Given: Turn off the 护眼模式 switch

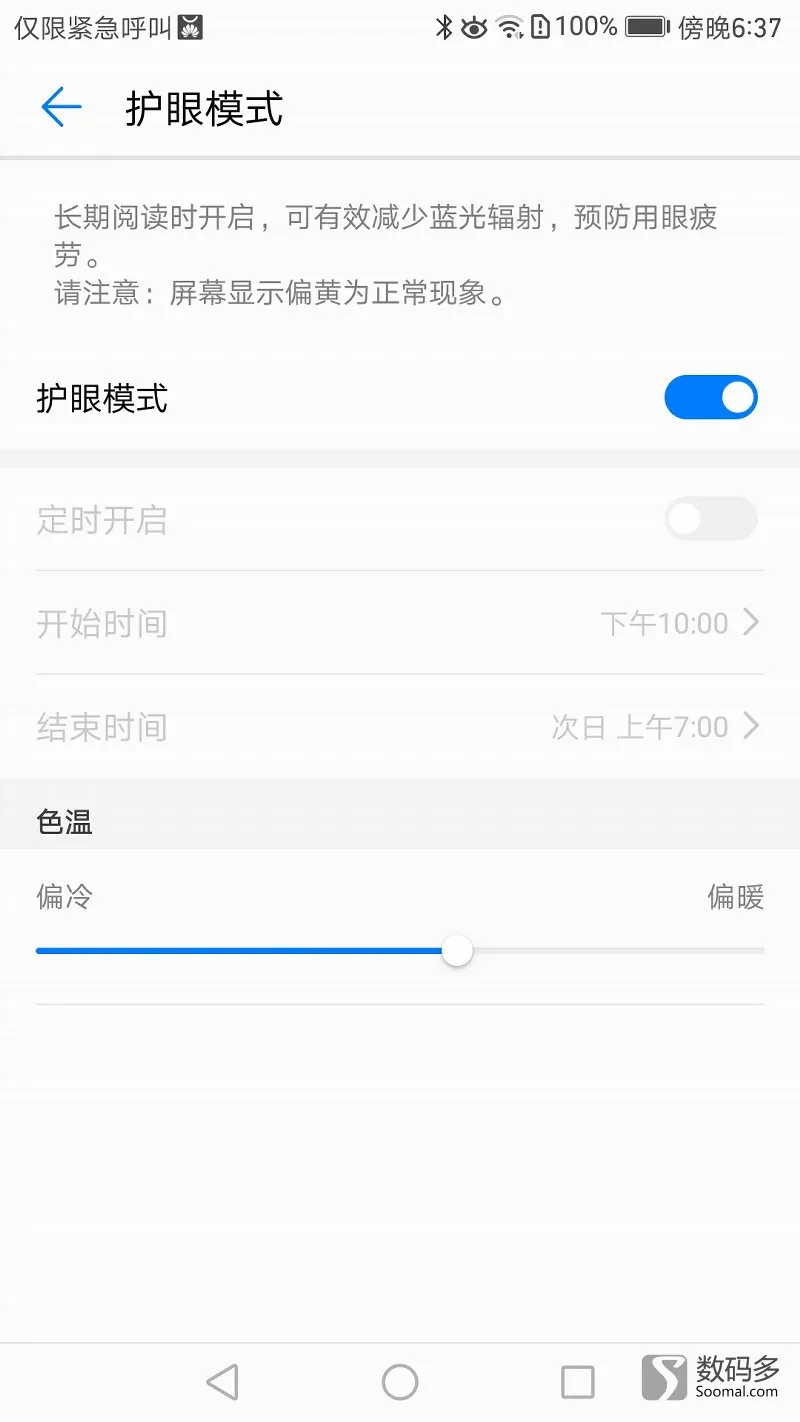Looking at the screenshot, I should [711, 398].
